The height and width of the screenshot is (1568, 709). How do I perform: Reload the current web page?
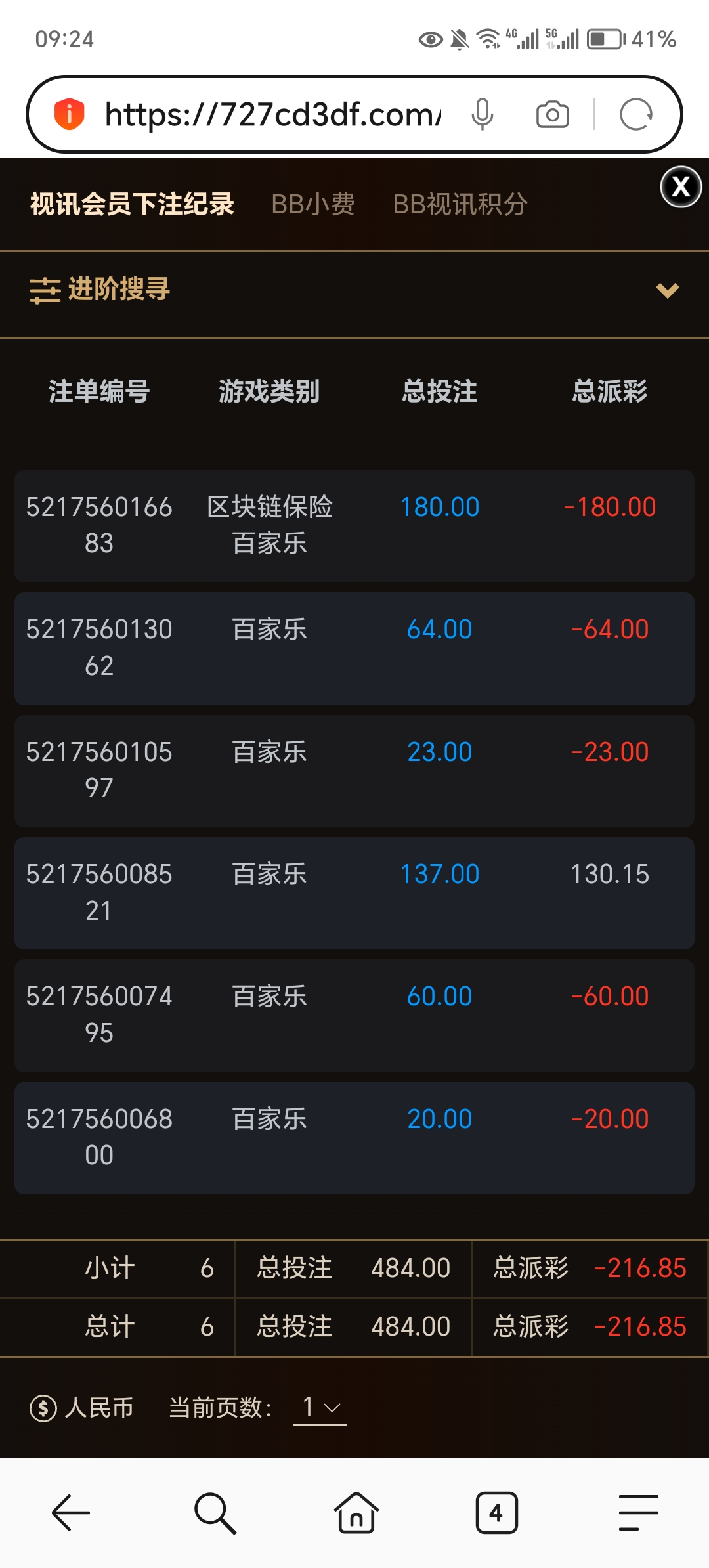[x=635, y=115]
